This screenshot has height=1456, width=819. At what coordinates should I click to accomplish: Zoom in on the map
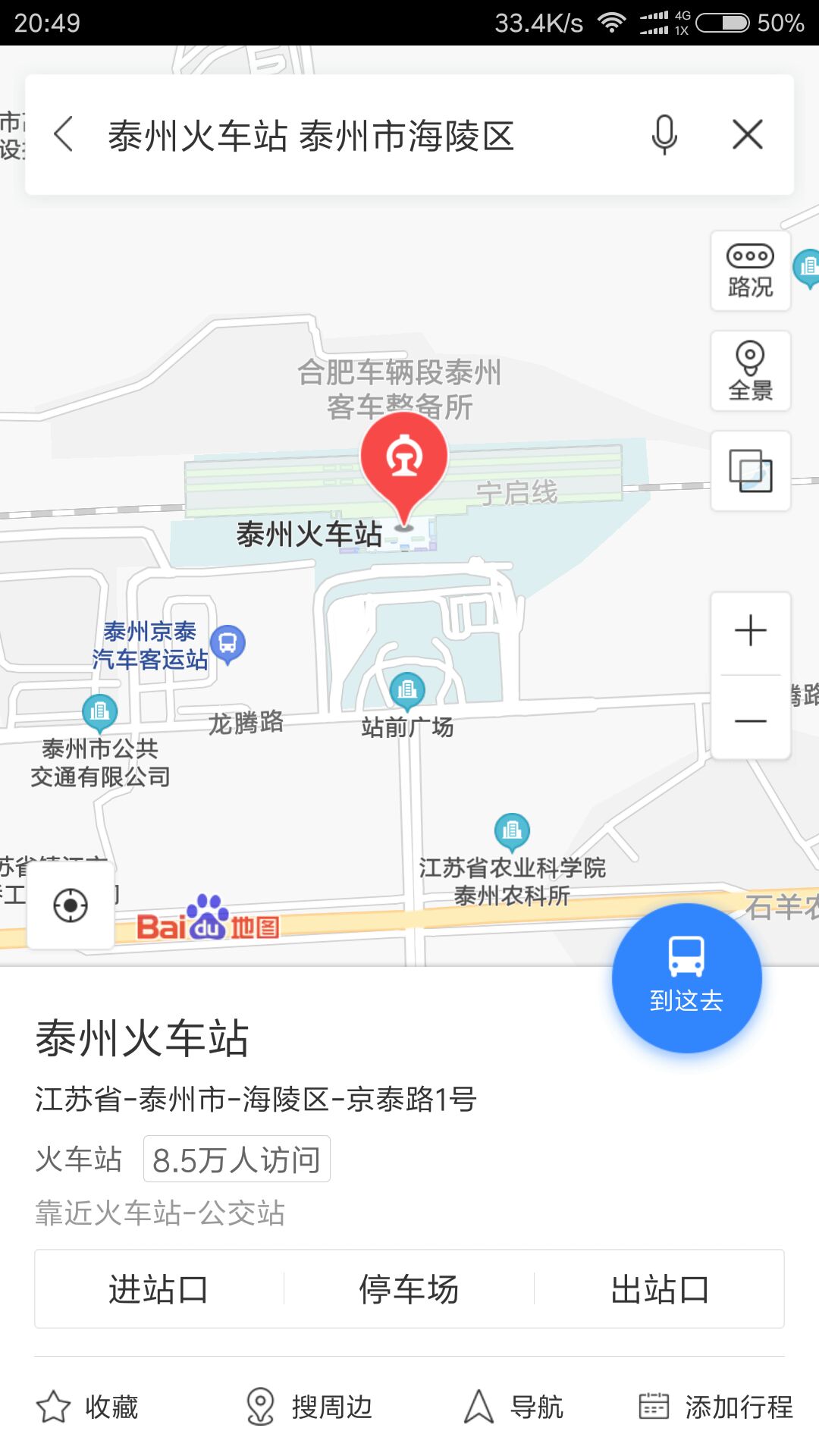[x=751, y=631]
